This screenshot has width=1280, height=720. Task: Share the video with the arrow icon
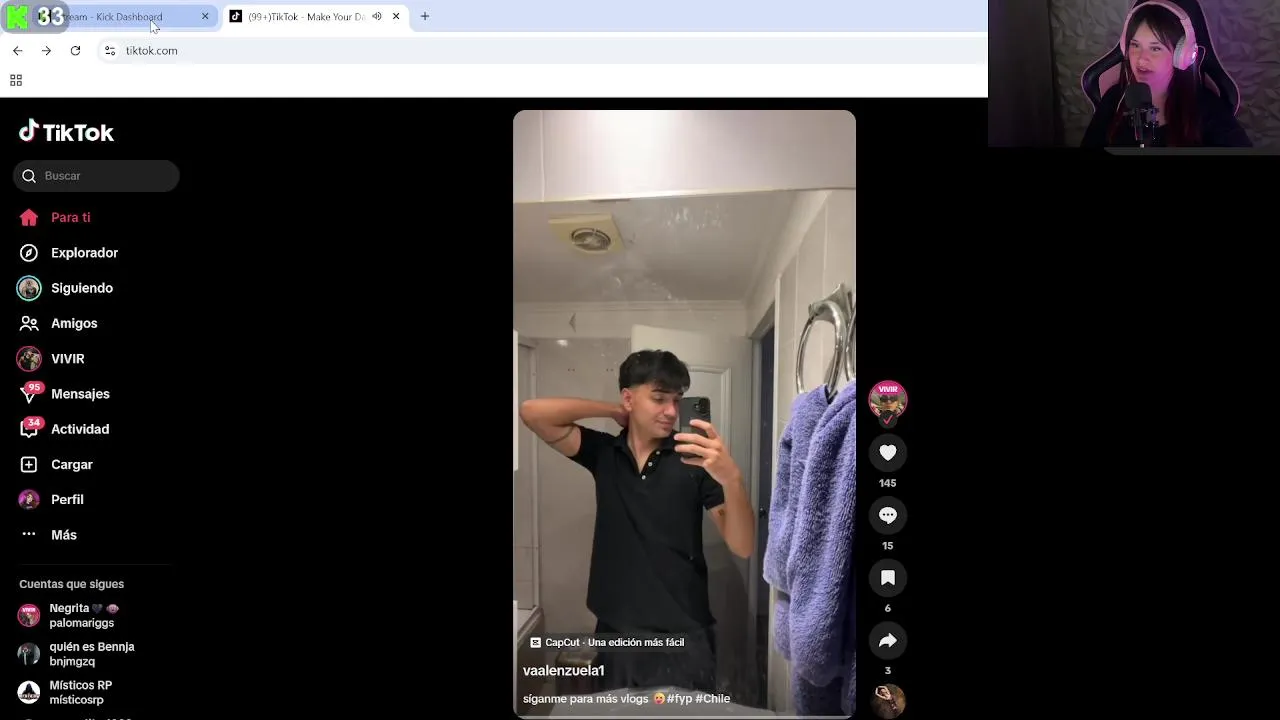[x=887, y=641]
